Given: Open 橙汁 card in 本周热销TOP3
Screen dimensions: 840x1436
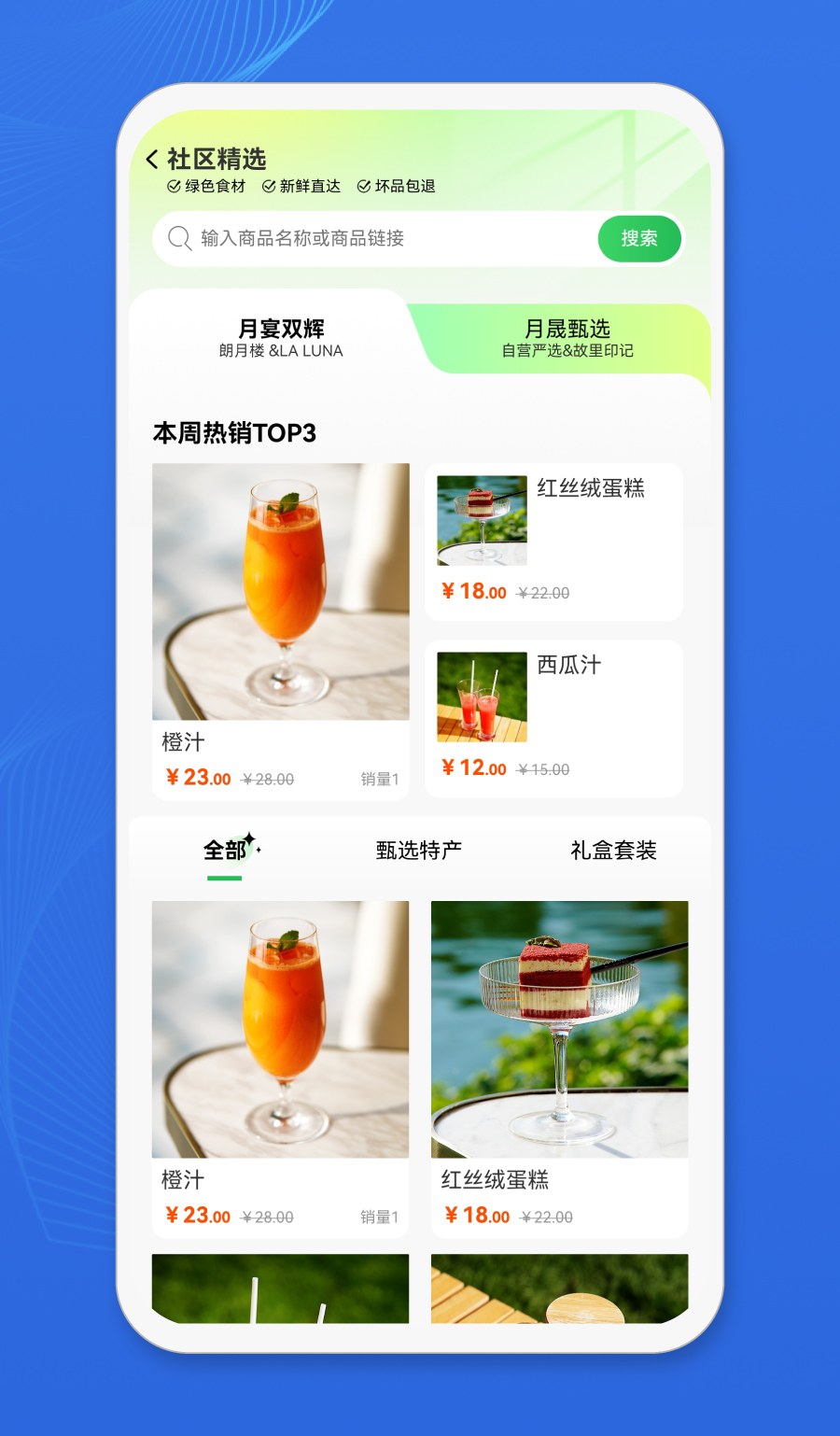Looking at the screenshot, I should click(280, 631).
